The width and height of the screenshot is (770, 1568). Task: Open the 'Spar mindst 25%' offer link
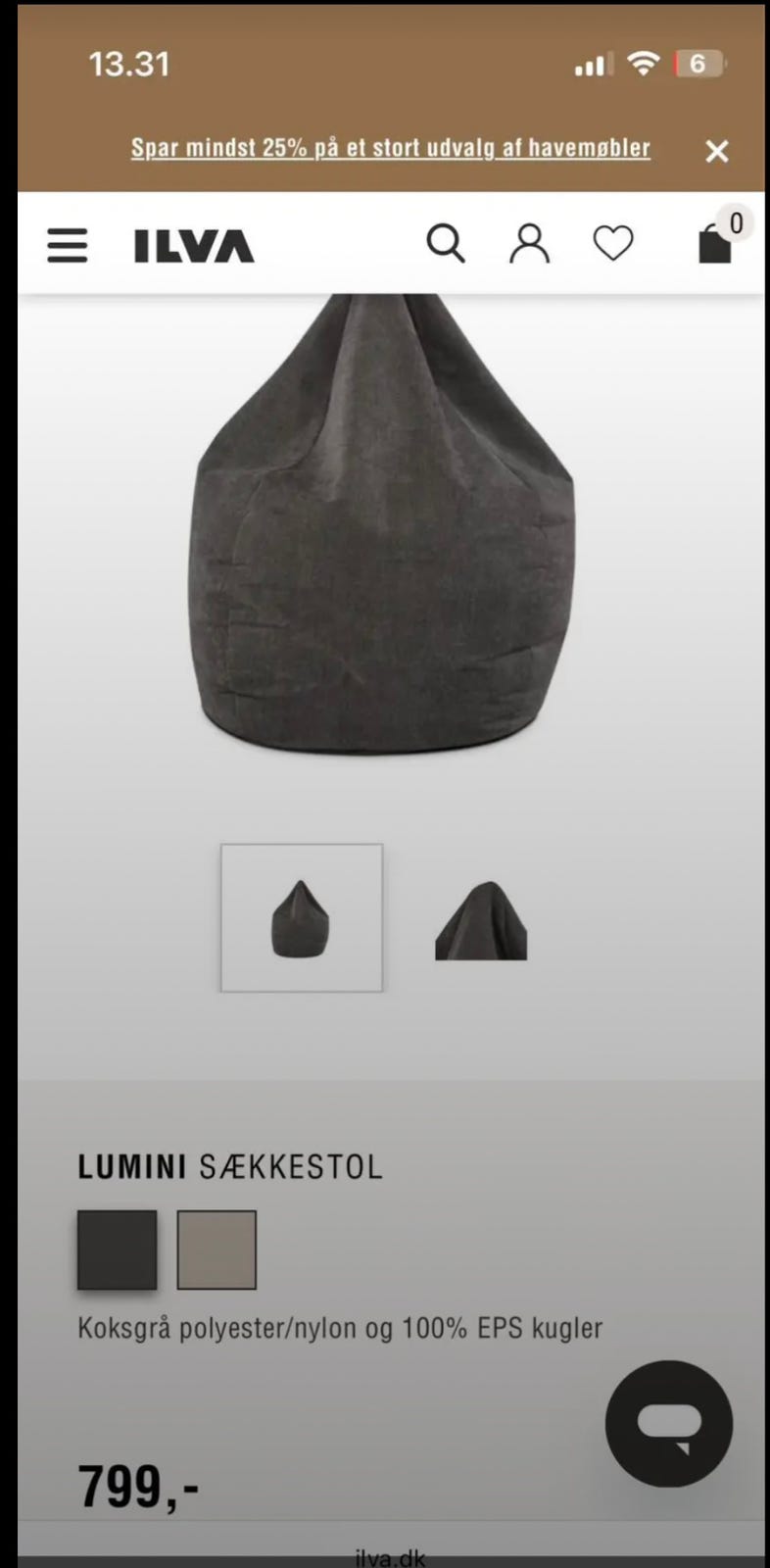pos(391,148)
